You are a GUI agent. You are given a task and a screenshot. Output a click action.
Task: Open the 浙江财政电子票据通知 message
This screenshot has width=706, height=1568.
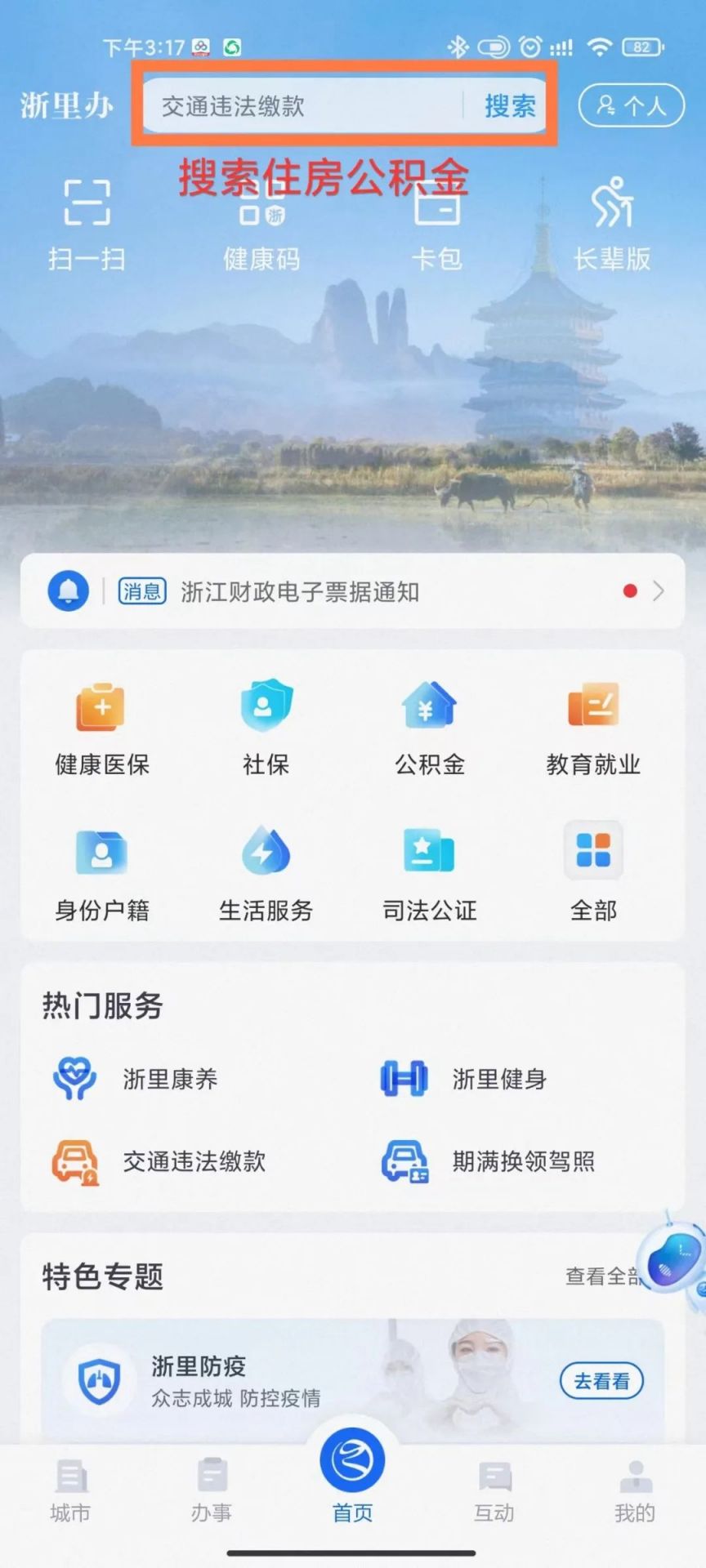[x=351, y=591]
